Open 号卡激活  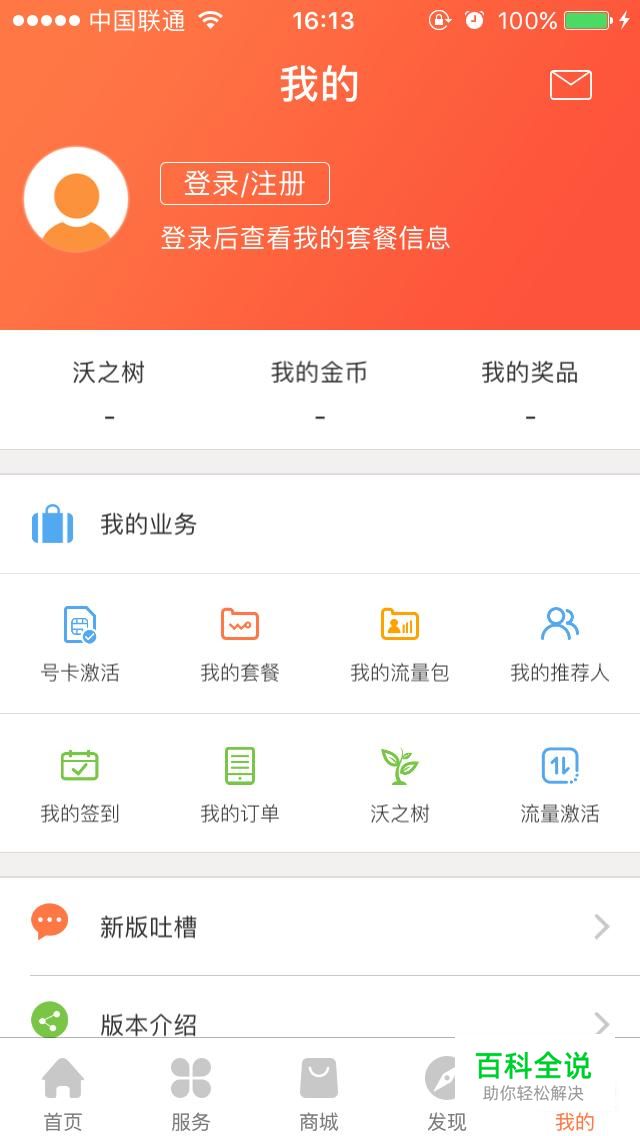pos(80,644)
